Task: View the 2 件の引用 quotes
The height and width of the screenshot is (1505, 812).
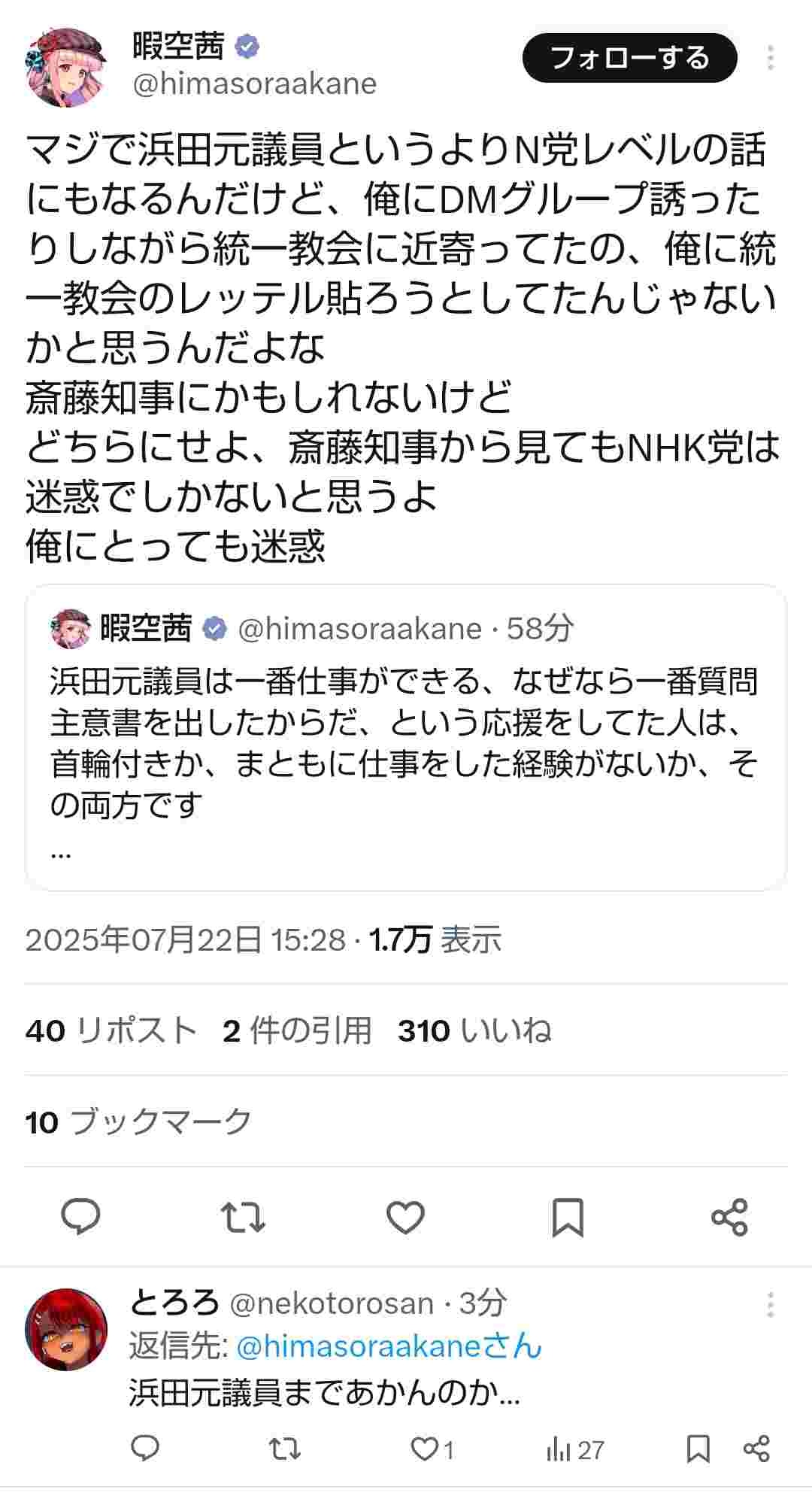Action: tap(297, 1030)
